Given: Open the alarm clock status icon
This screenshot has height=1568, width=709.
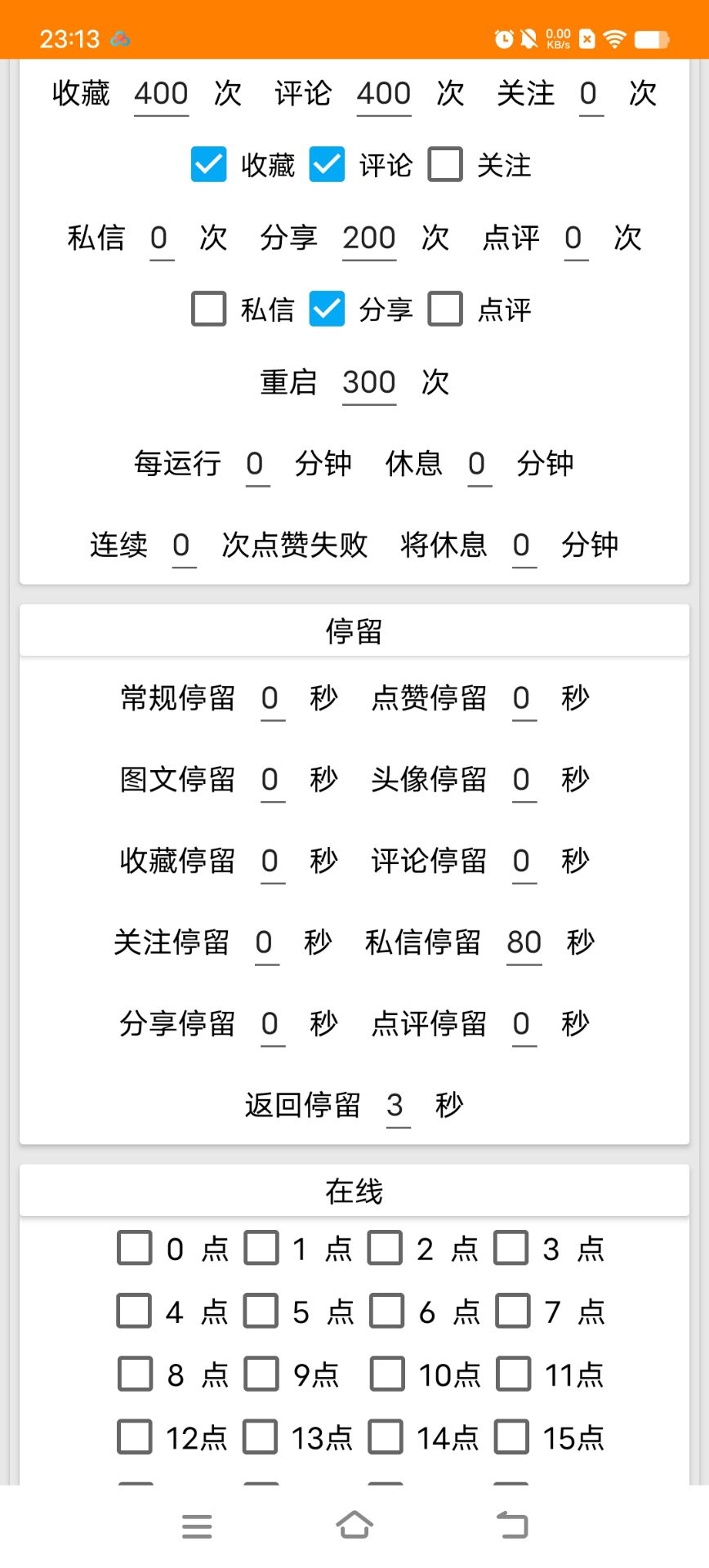Looking at the screenshot, I should click(x=504, y=37).
